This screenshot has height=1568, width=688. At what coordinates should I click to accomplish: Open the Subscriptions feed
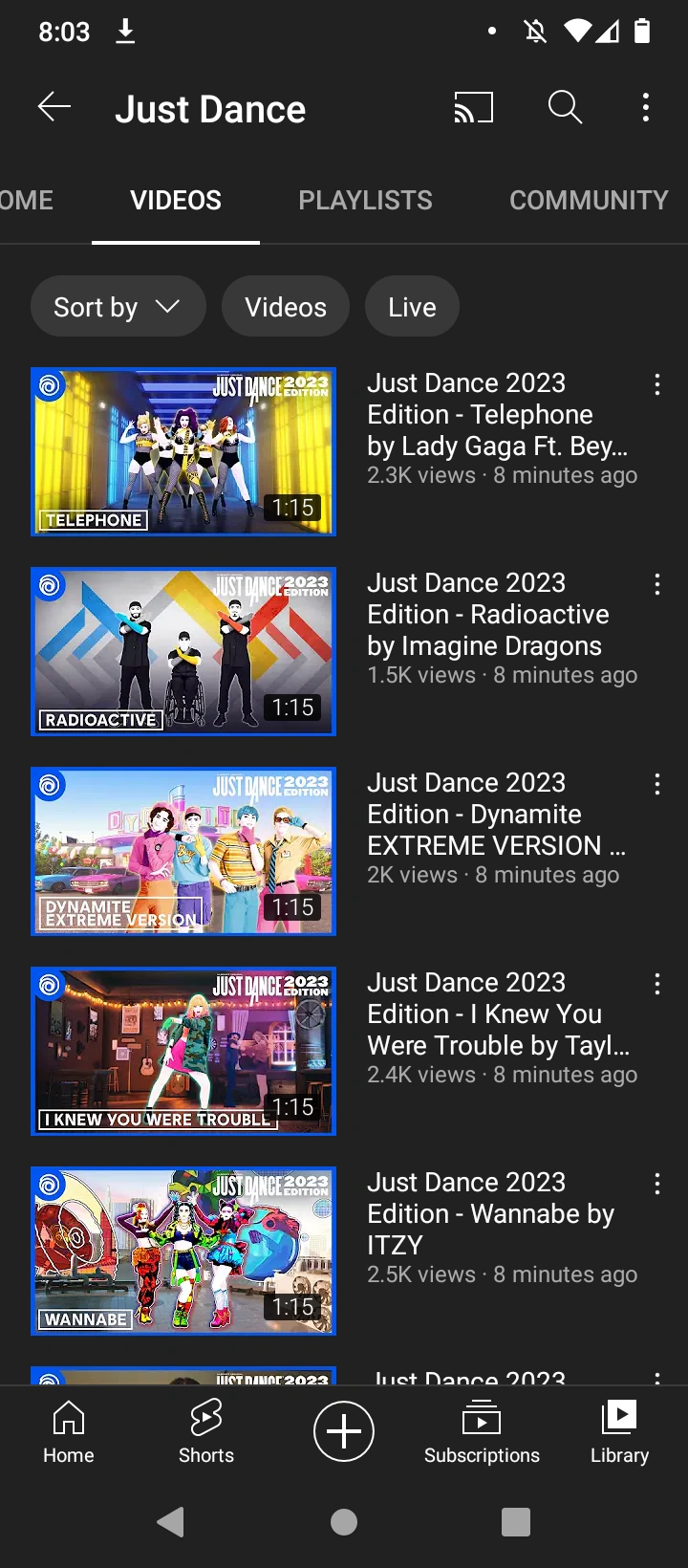[x=482, y=1431]
